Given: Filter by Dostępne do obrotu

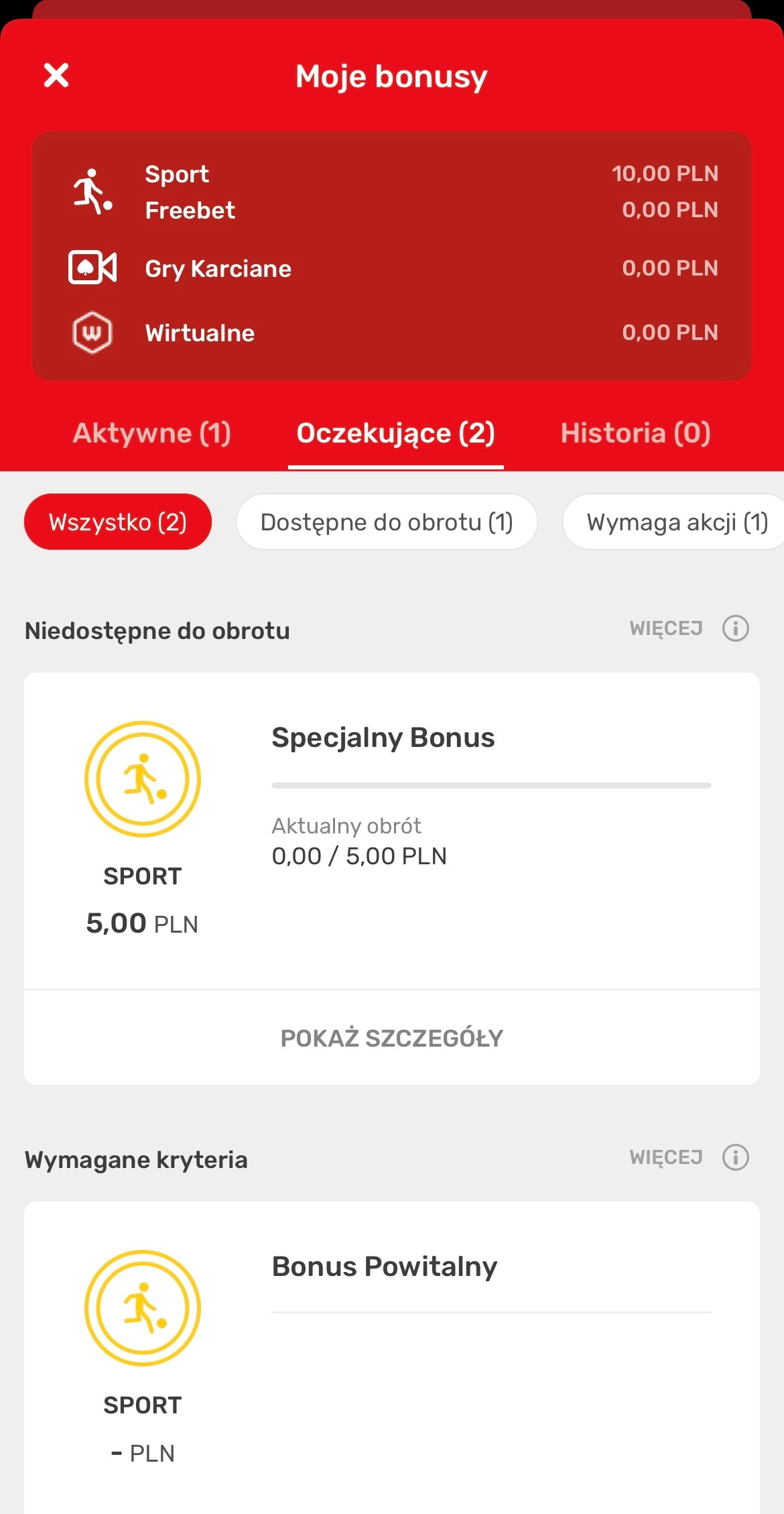Looking at the screenshot, I should (x=387, y=522).
